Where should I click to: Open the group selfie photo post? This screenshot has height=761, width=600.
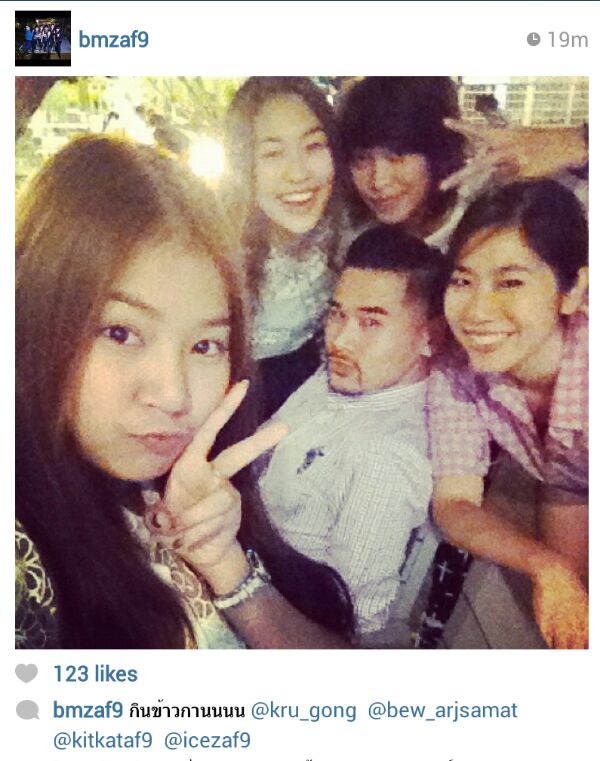point(301,362)
